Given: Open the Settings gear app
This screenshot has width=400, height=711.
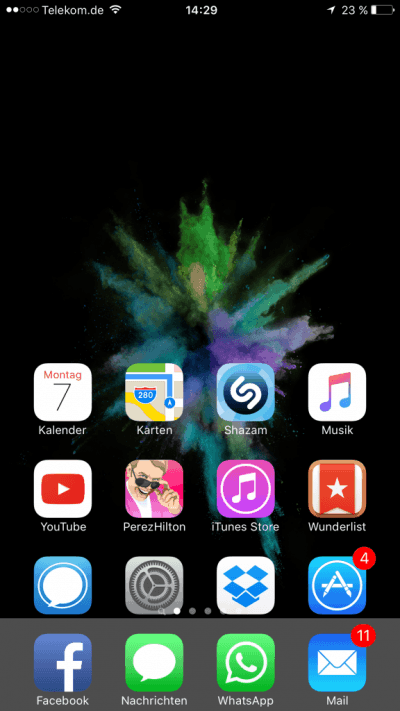Looking at the screenshot, I should [x=154, y=585].
